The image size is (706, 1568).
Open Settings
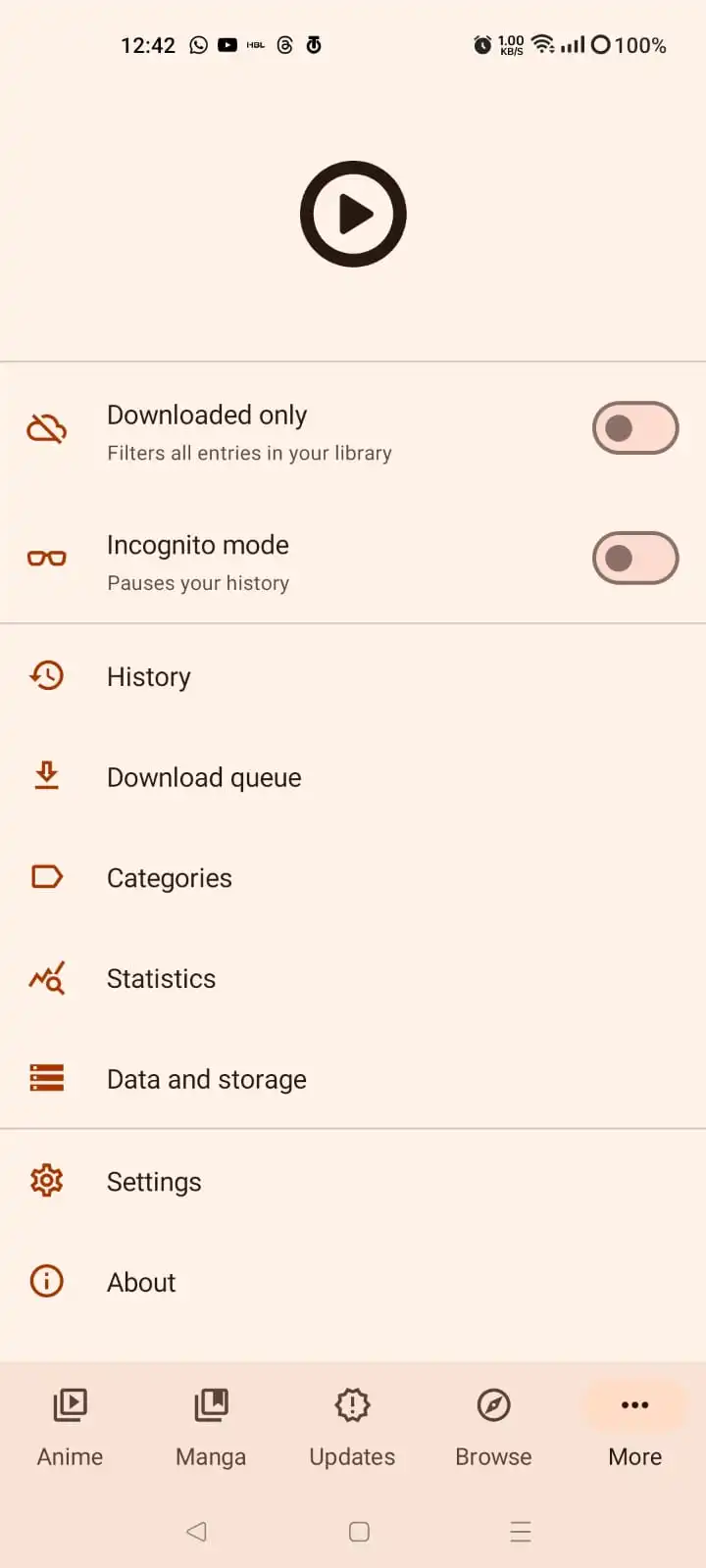pyautogui.click(x=353, y=1182)
